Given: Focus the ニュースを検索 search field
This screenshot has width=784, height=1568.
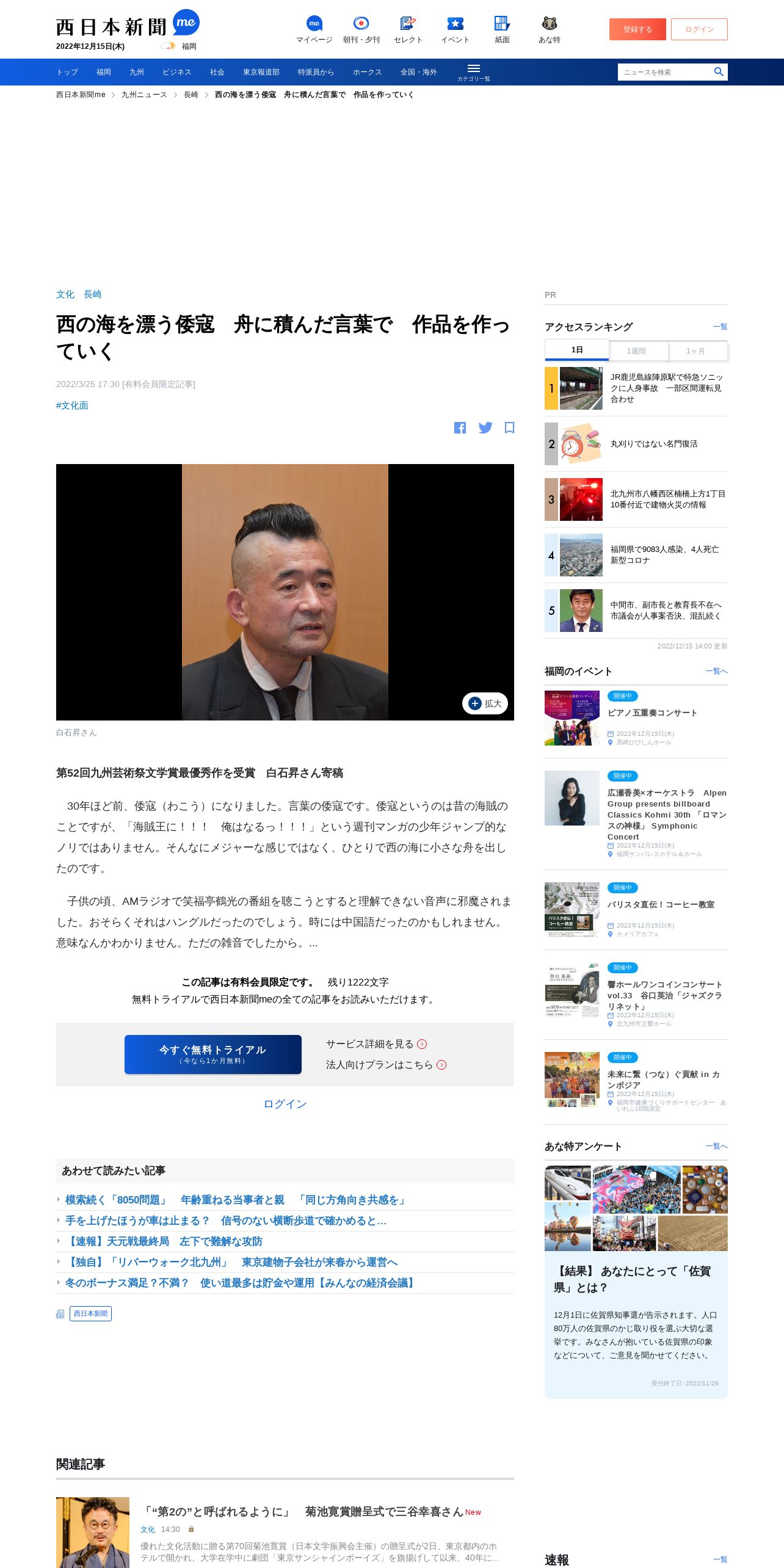Looking at the screenshot, I should coord(666,72).
